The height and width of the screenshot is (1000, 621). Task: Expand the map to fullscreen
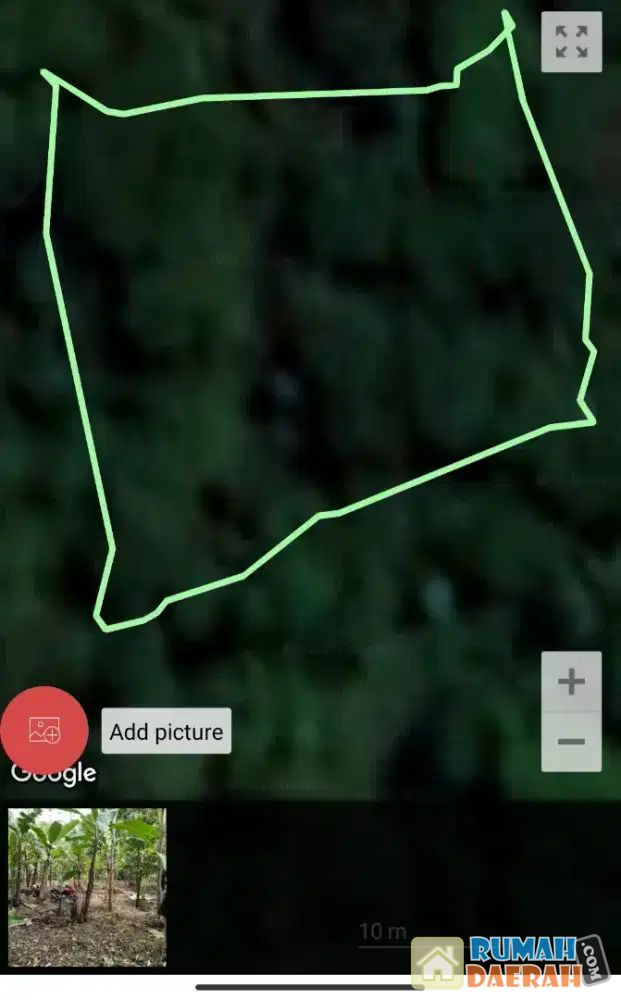click(x=571, y=42)
